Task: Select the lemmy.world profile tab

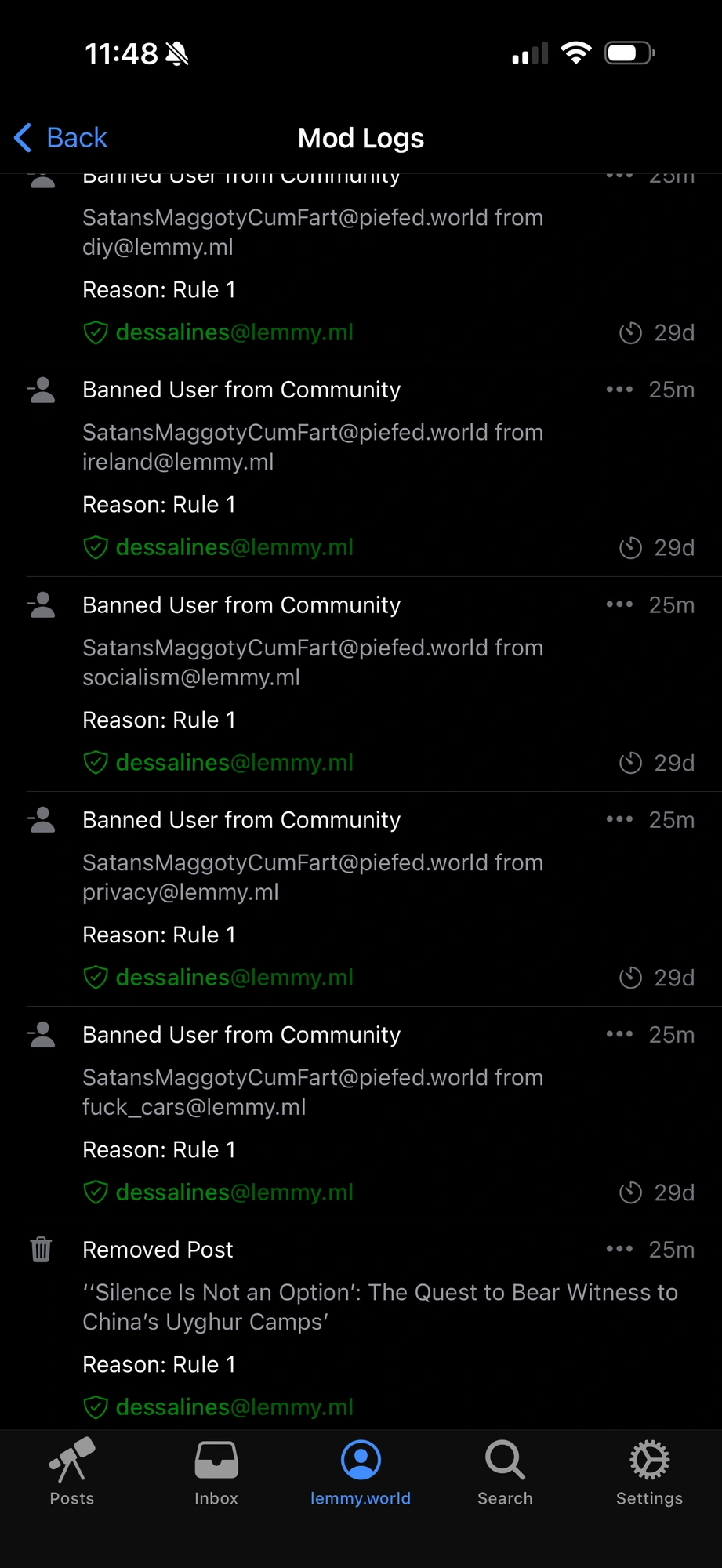Action: 361,1472
